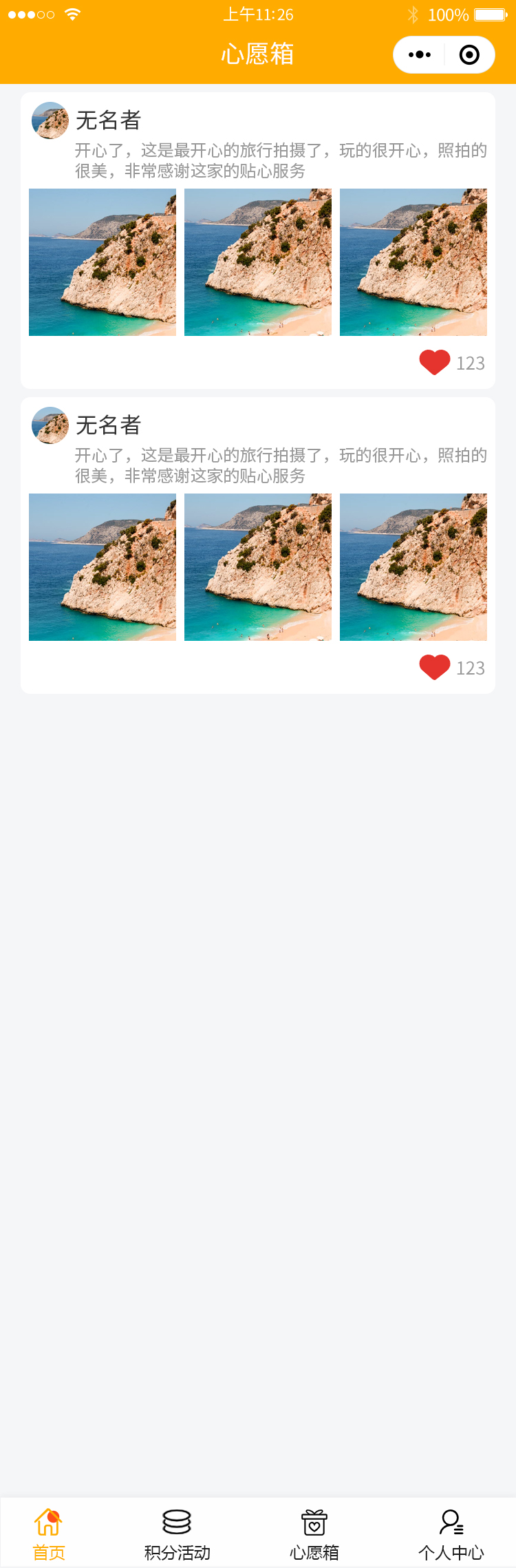This screenshot has width=516, height=1568.
Task: Tap the heart on the second 无名者 post
Action: (435, 667)
